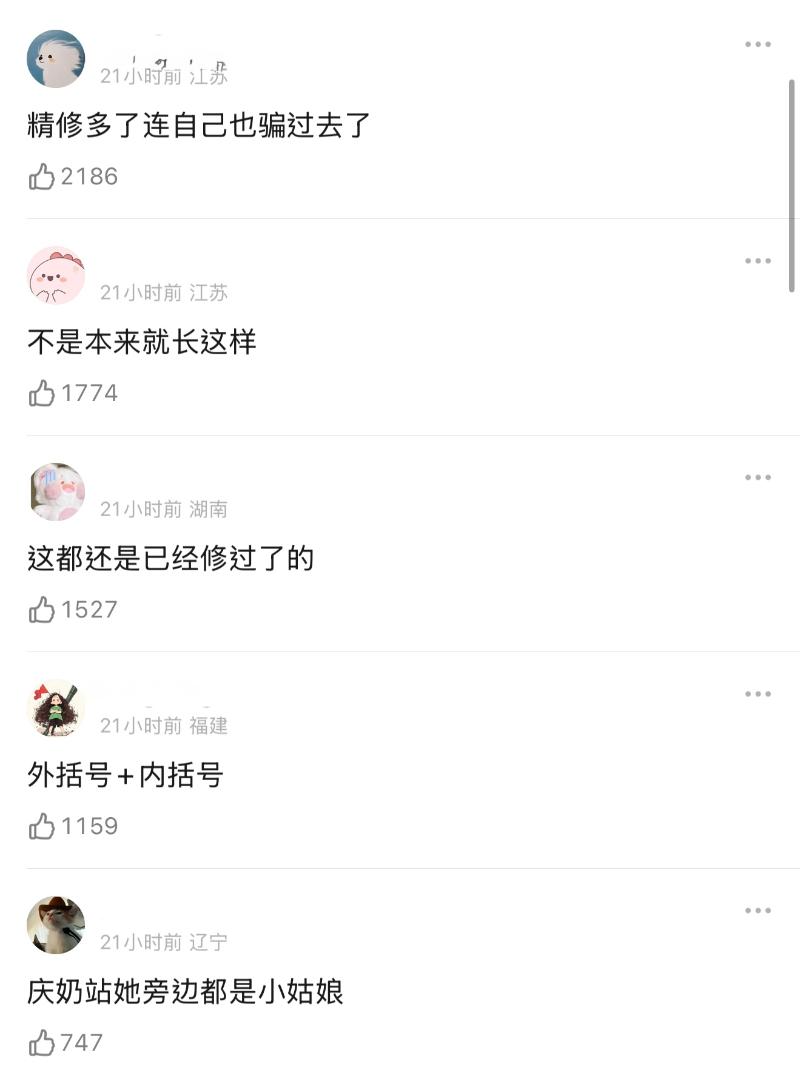Like the comment 不是本来就长这样
Screen dimensions: 800x1081
tap(42, 394)
